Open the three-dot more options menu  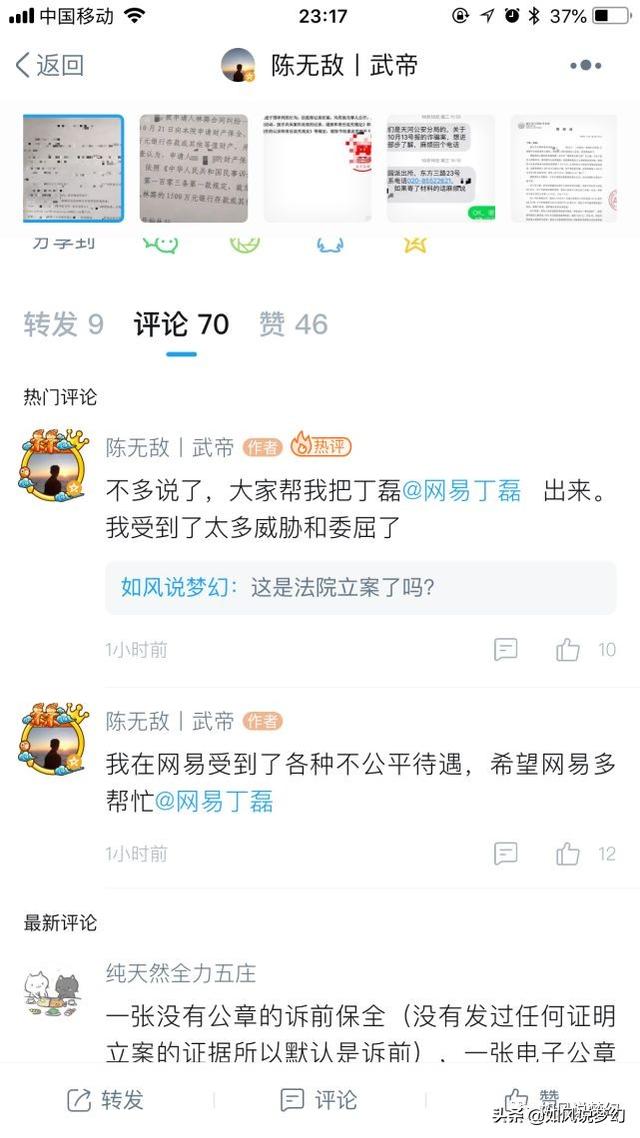point(585,65)
